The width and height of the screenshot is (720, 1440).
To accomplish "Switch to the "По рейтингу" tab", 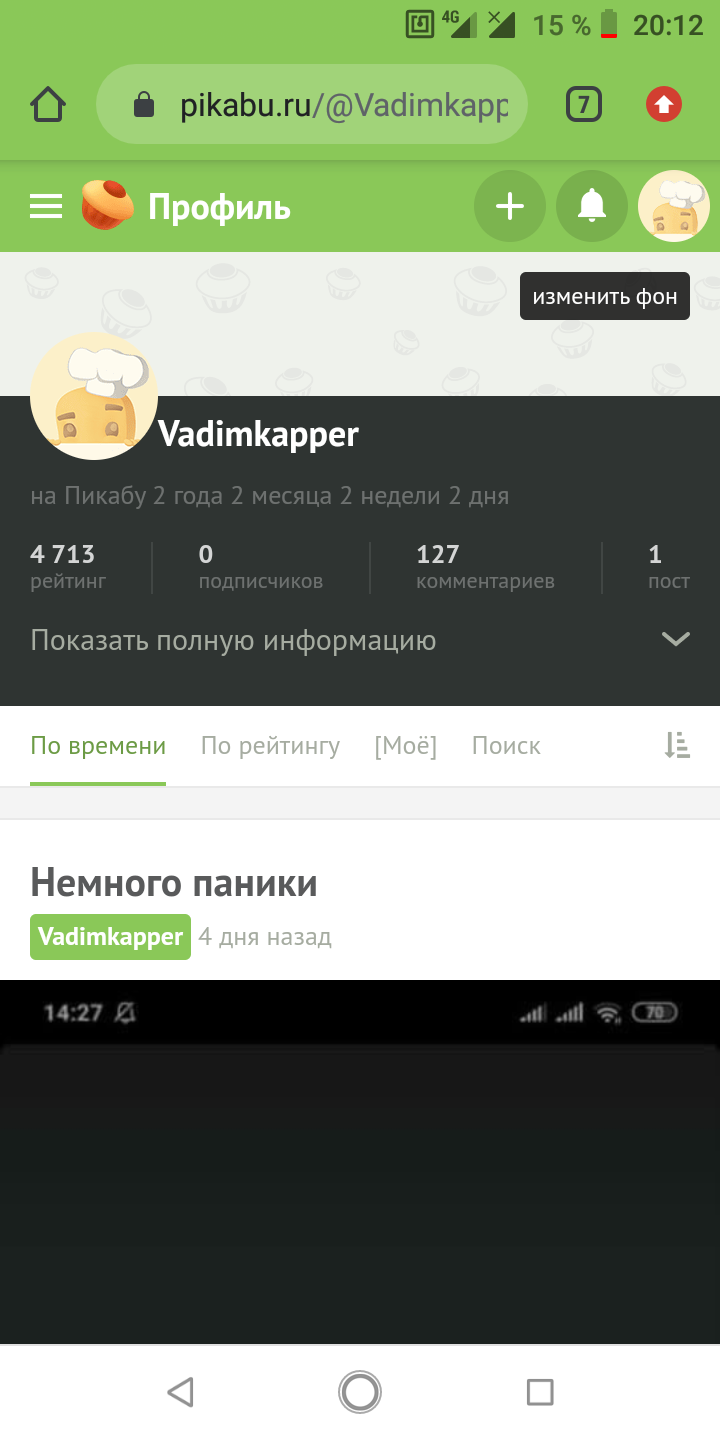I will (270, 746).
